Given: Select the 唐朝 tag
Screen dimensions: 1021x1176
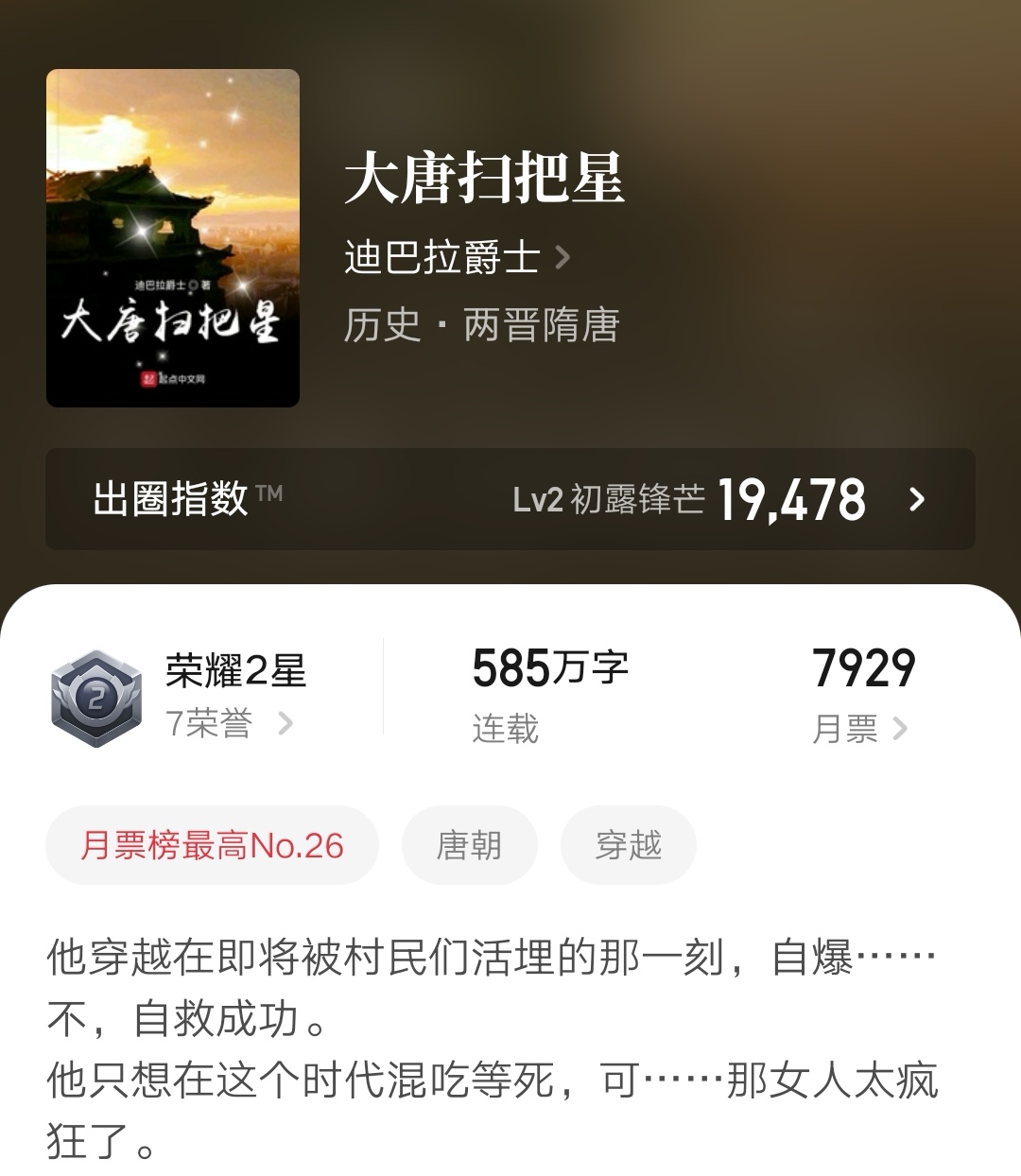Looking at the screenshot, I should pyautogui.click(x=469, y=845).
